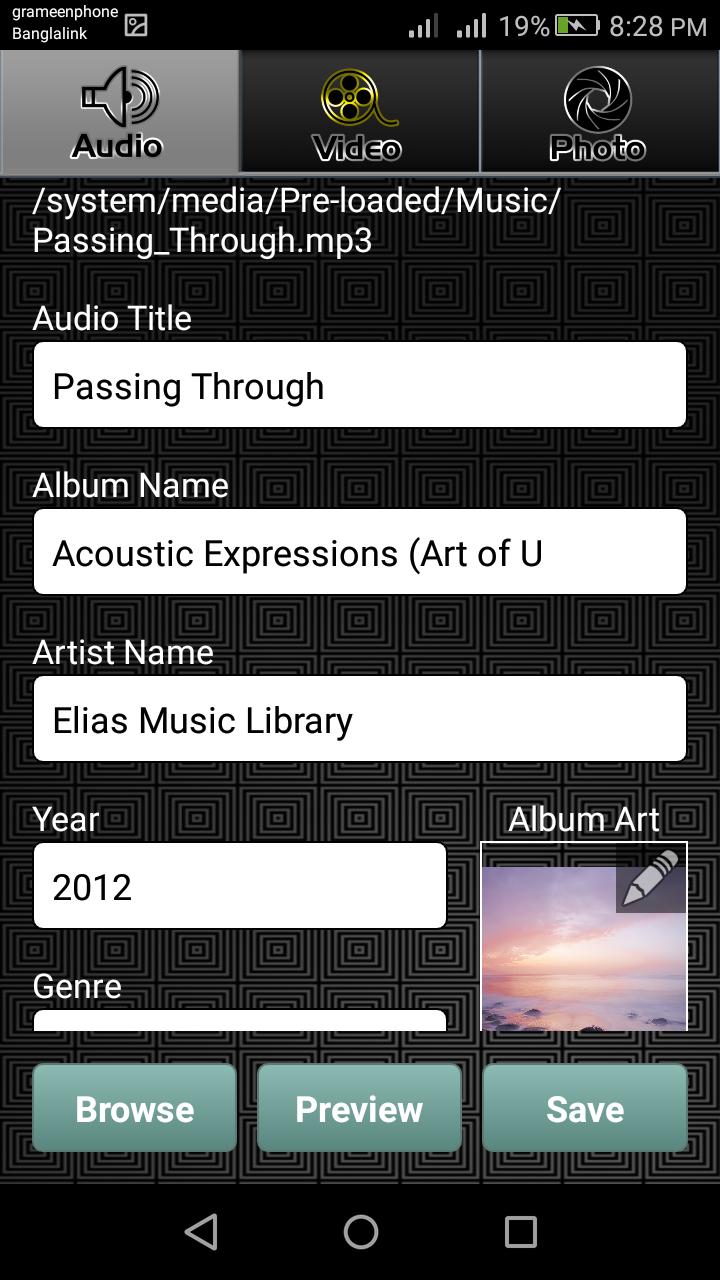The width and height of the screenshot is (720, 1280).
Task: Switch to the Video tab
Action: [360, 112]
